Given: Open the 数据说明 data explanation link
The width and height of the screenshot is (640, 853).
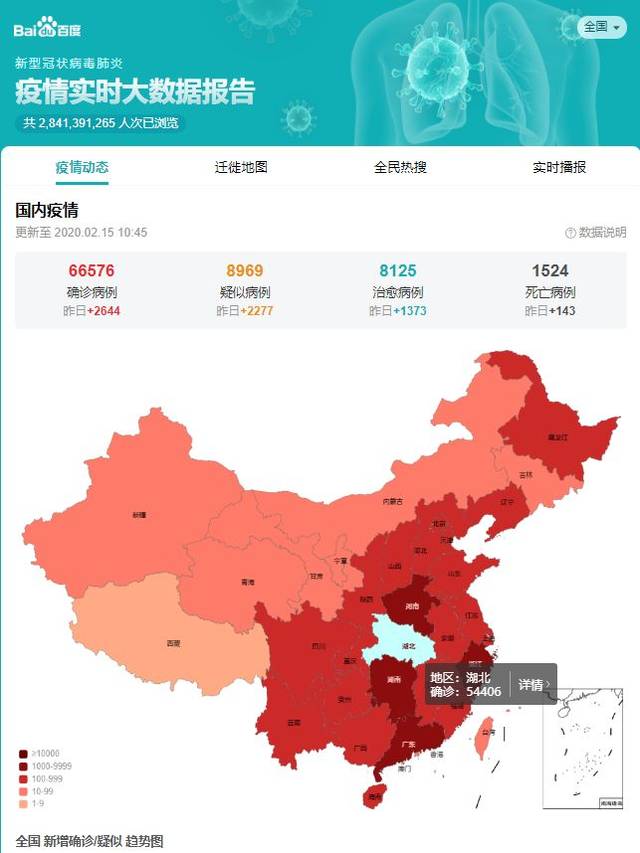Looking at the screenshot, I should pos(597,232).
